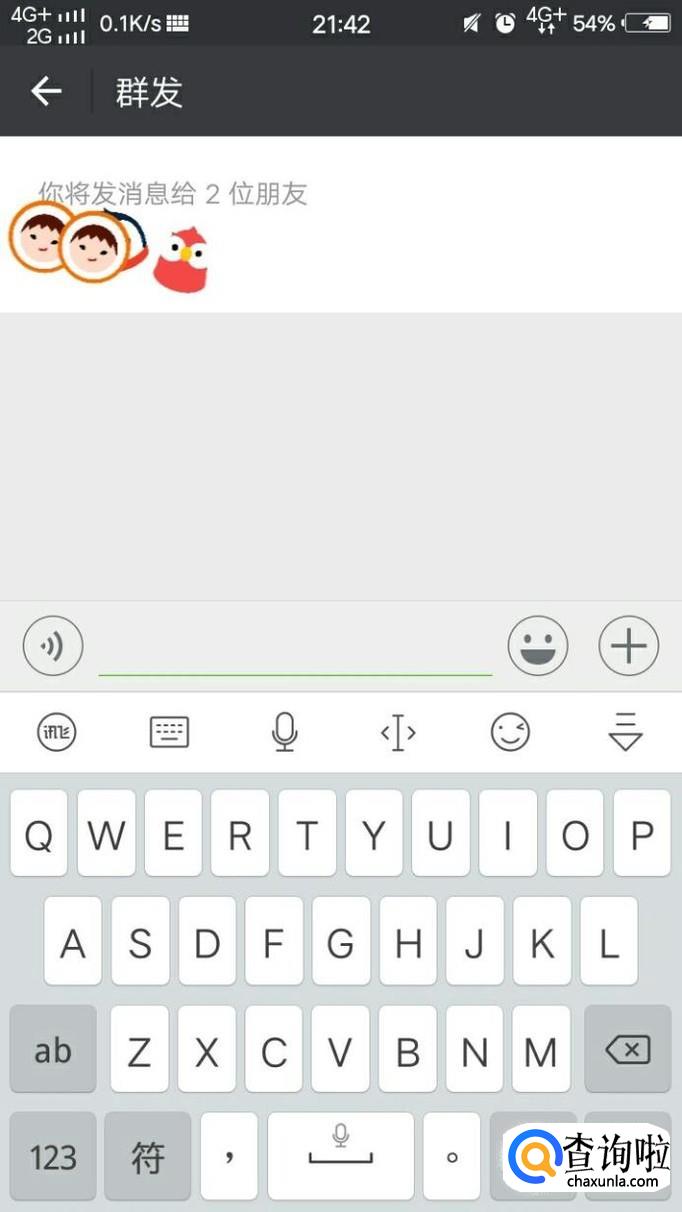The width and height of the screenshot is (682, 1212).
Task: Open the plus attachment menu
Action: 629,646
